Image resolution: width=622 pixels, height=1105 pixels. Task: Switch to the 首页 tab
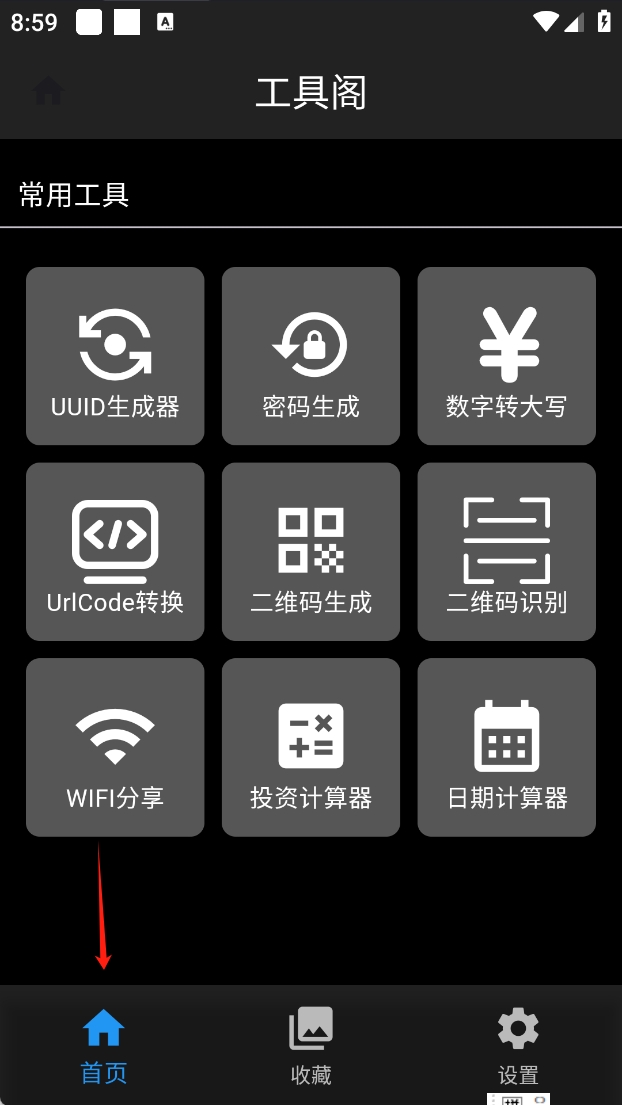[104, 1046]
